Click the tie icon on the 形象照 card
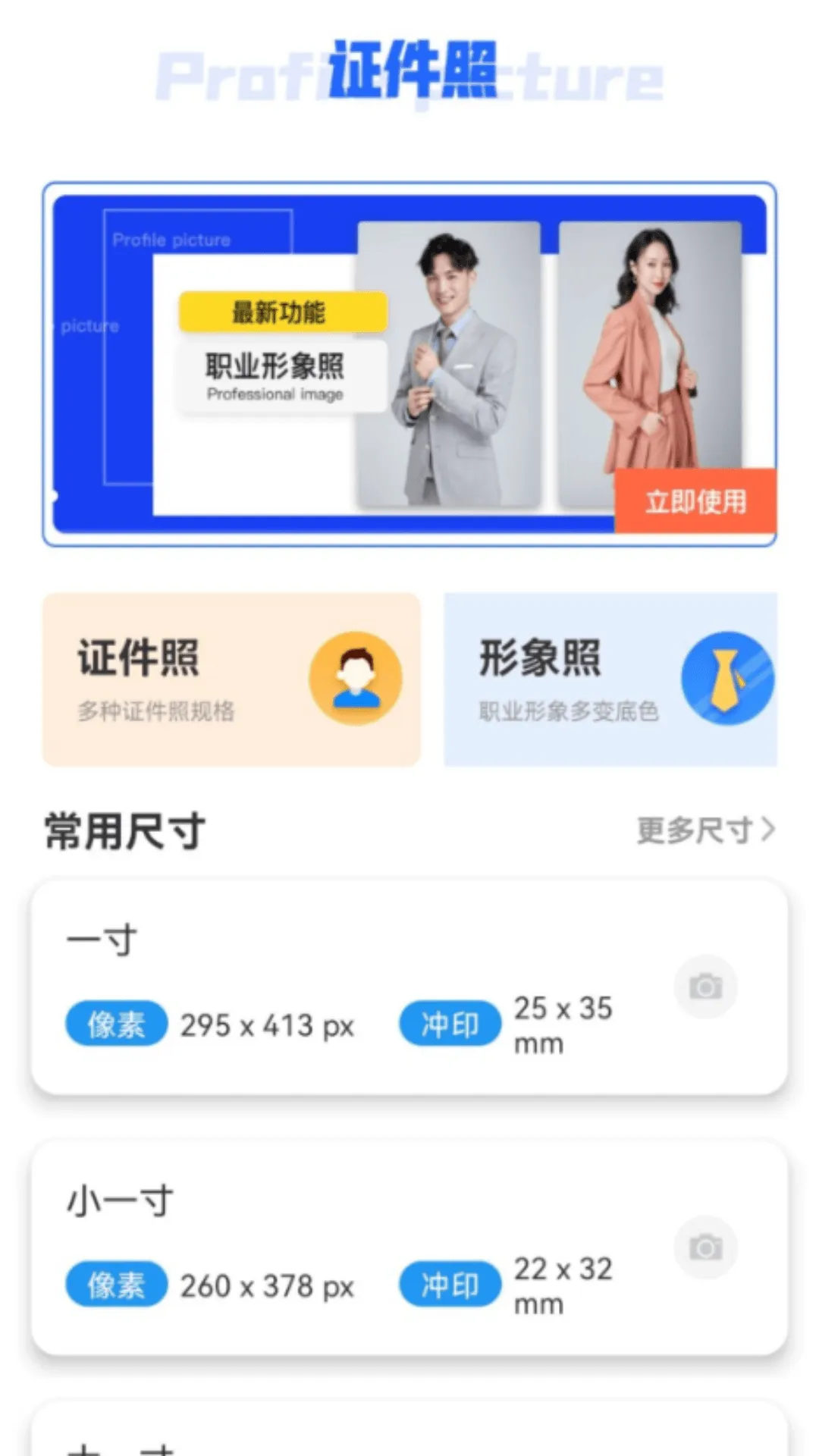This screenshot has width=819, height=1456. click(x=726, y=677)
